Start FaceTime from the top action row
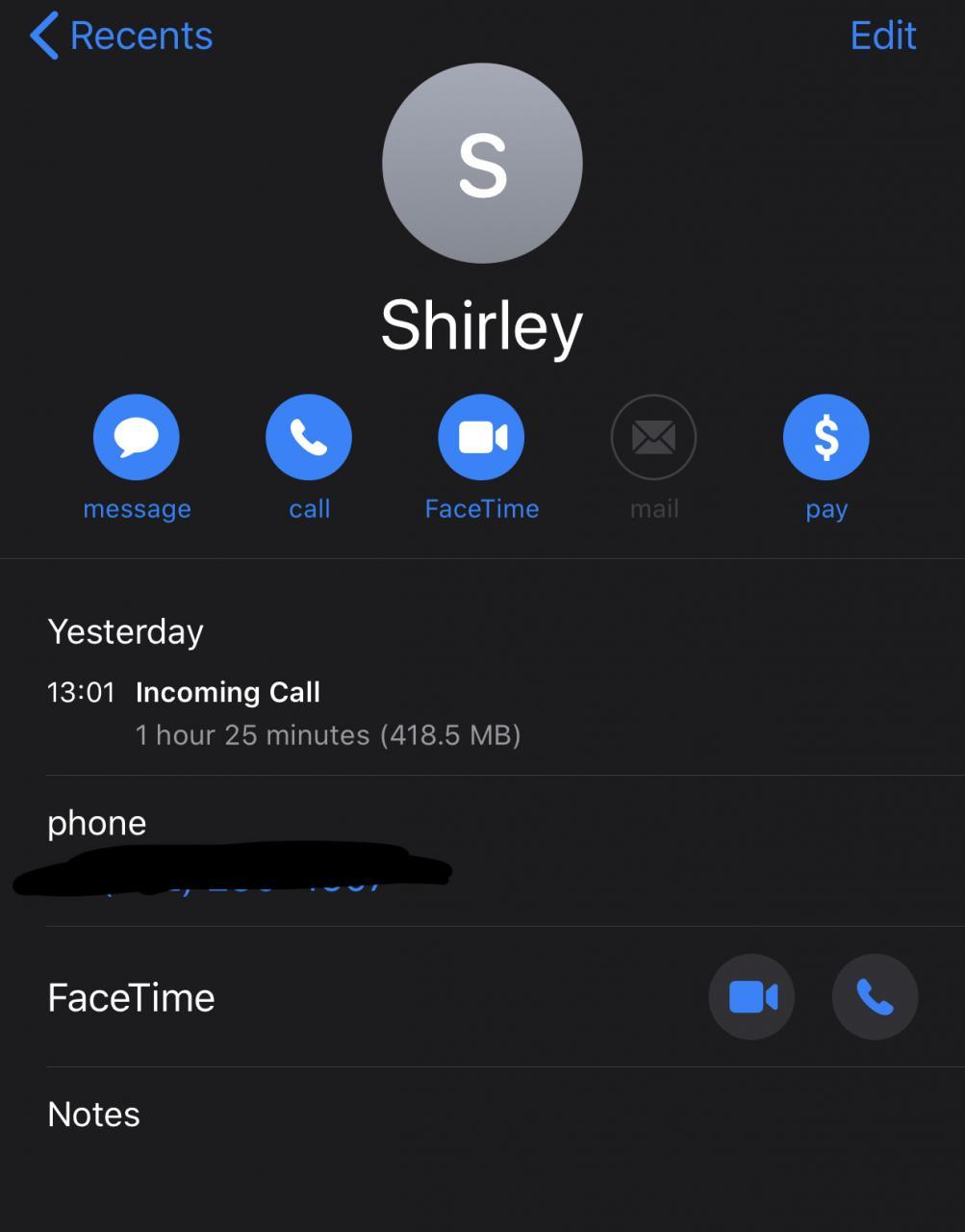This screenshot has height=1232, width=965. tap(481, 438)
